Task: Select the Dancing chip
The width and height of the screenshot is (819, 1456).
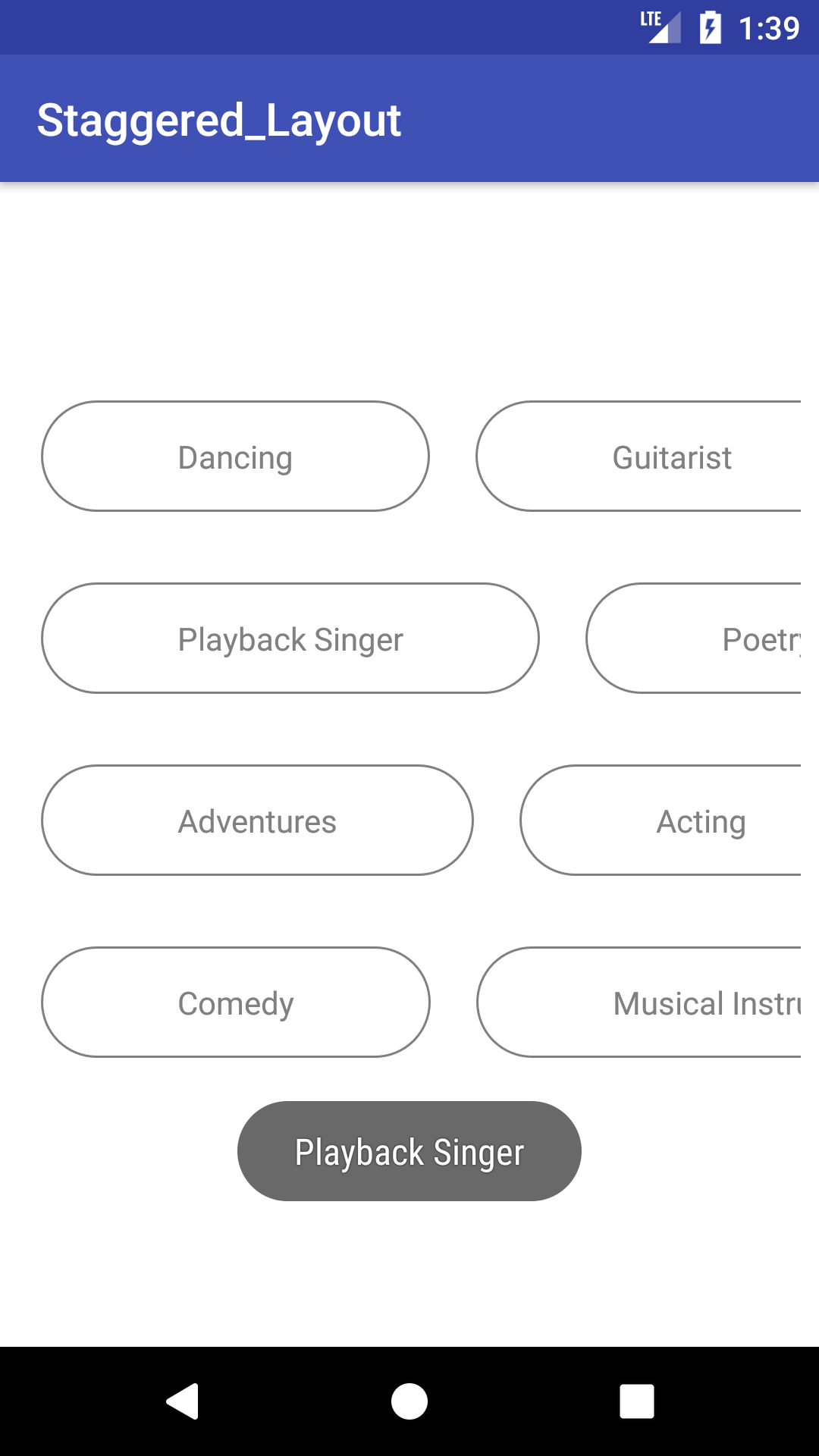Action: click(235, 457)
